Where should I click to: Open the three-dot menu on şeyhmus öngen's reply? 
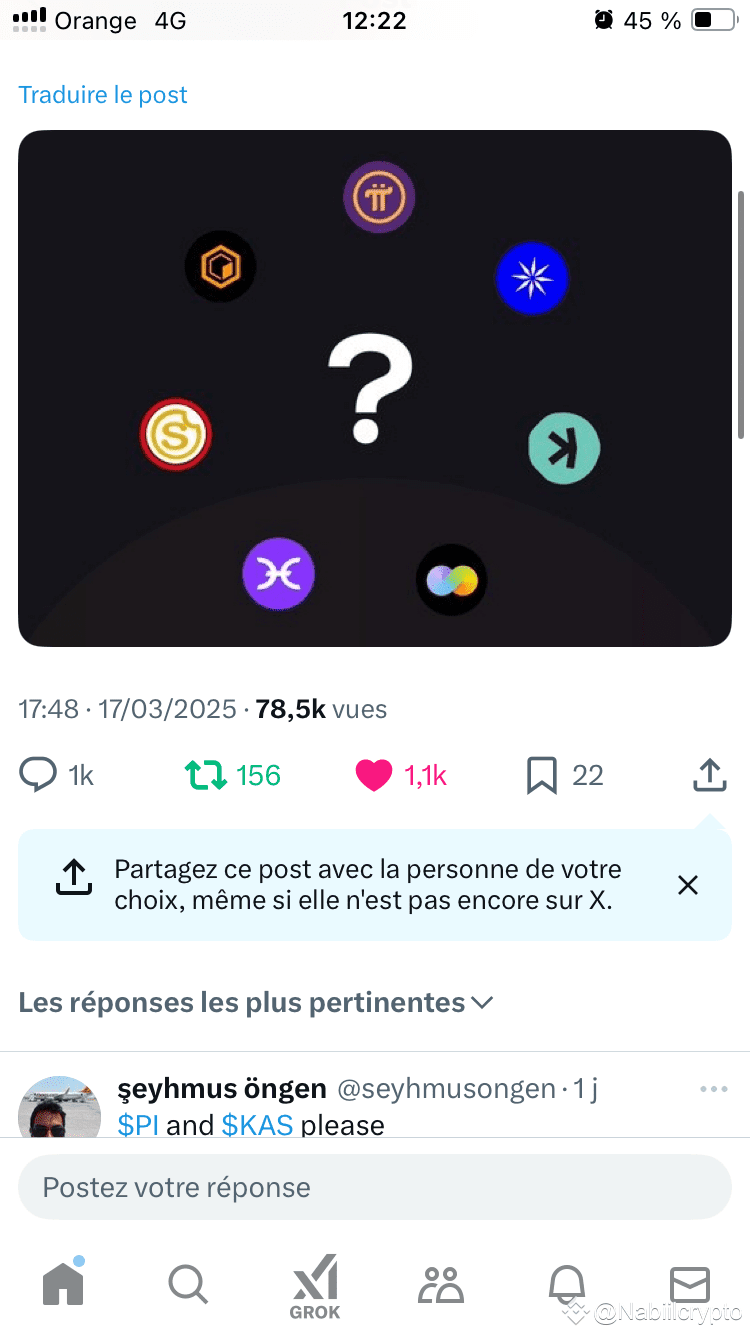pos(714,1089)
